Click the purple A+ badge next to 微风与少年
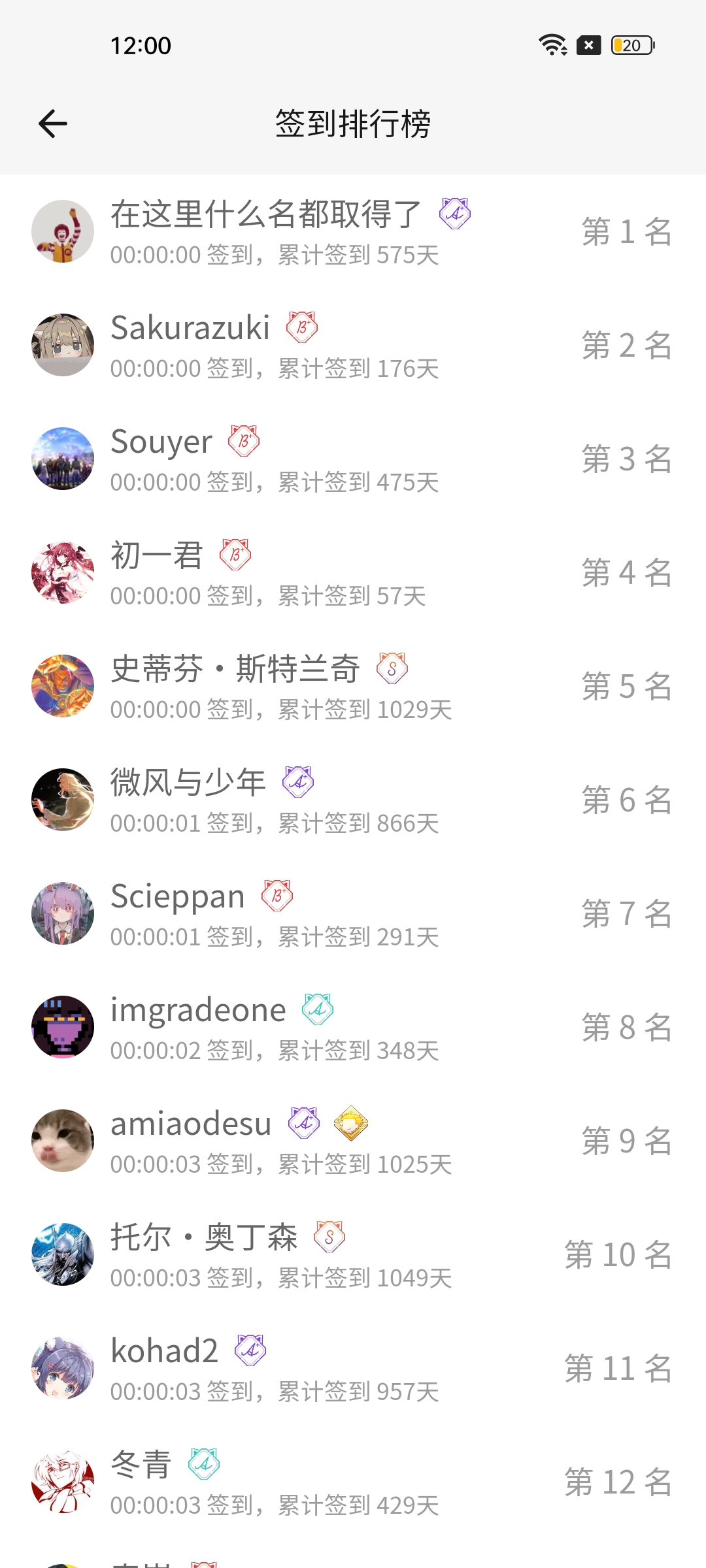This screenshot has height=1568, width=706. point(296,781)
